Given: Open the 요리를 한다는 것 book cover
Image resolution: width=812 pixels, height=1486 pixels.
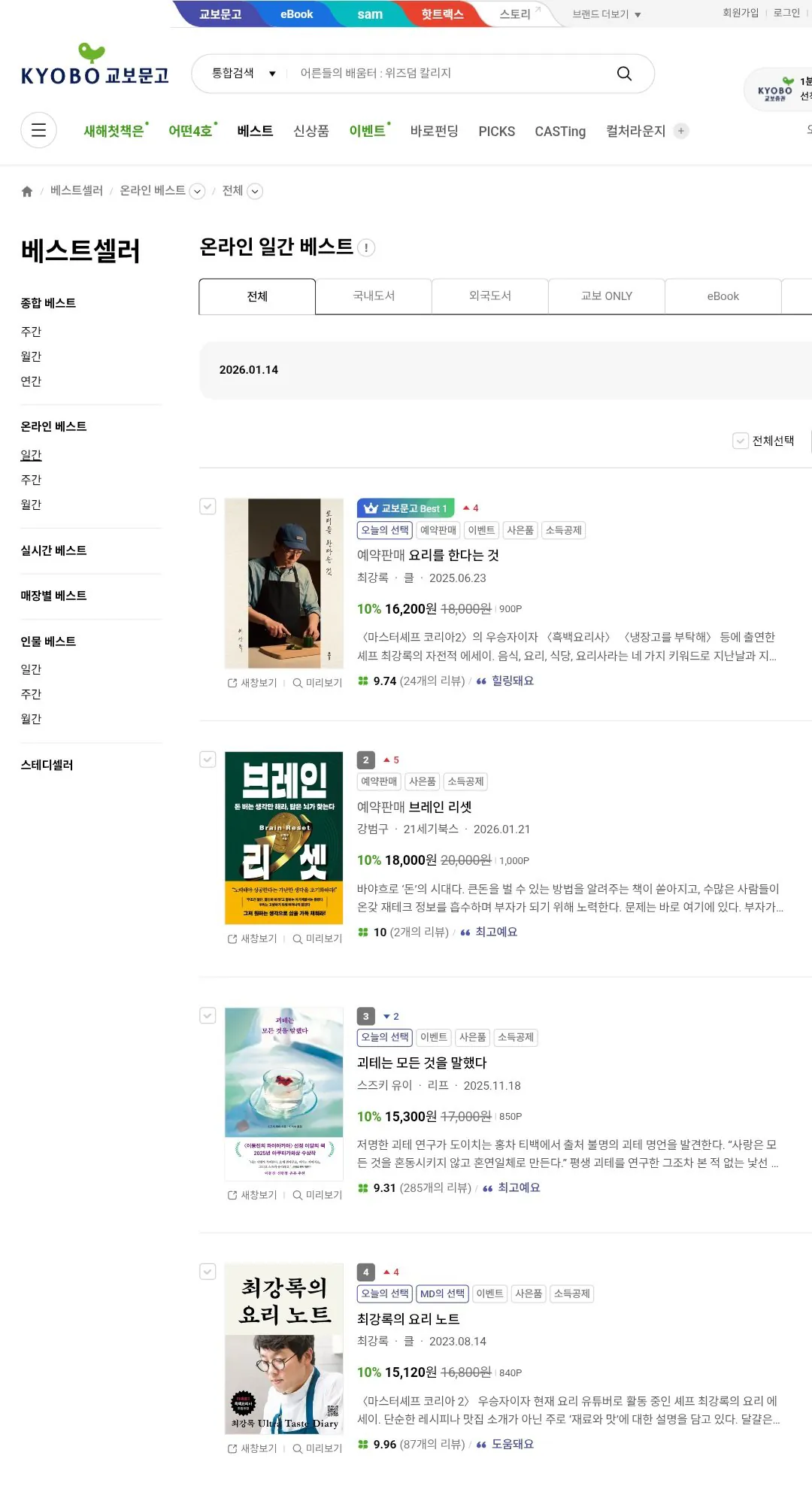Looking at the screenshot, I should (x=284, y=583).
